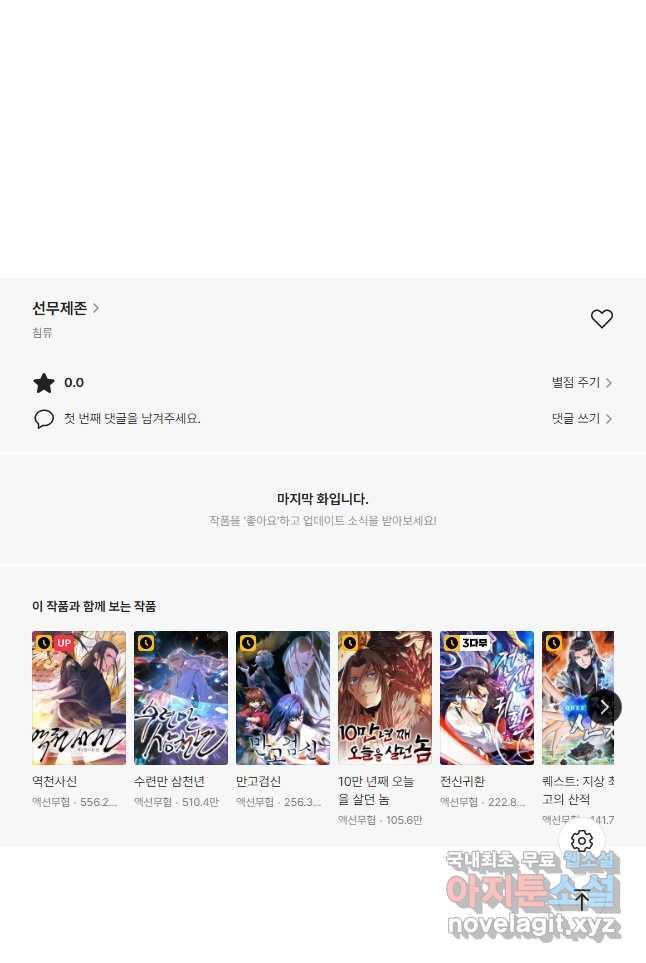This screenshot has height=963, width=646.
Task: Open the 전신귀환 webtoon card
Action: click(487, 698)
